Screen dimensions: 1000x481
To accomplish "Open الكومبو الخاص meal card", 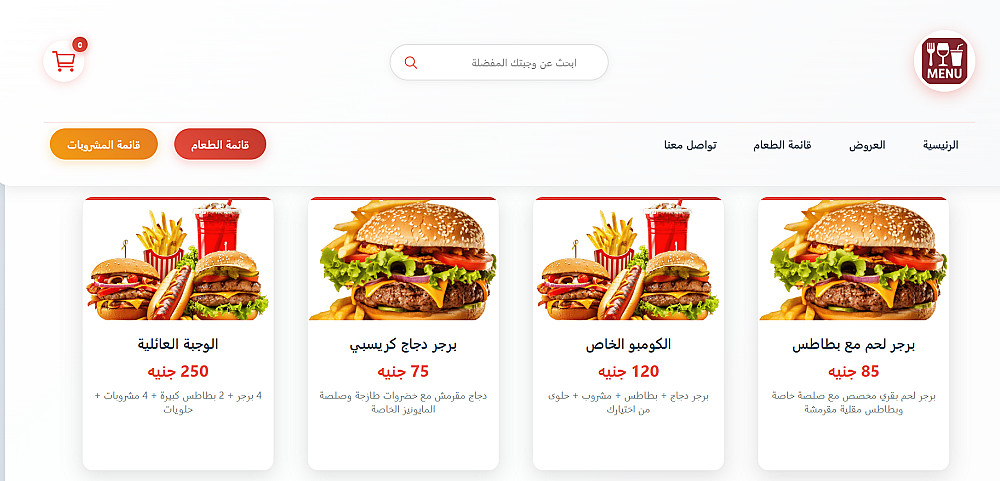I will tap(628, 334).
